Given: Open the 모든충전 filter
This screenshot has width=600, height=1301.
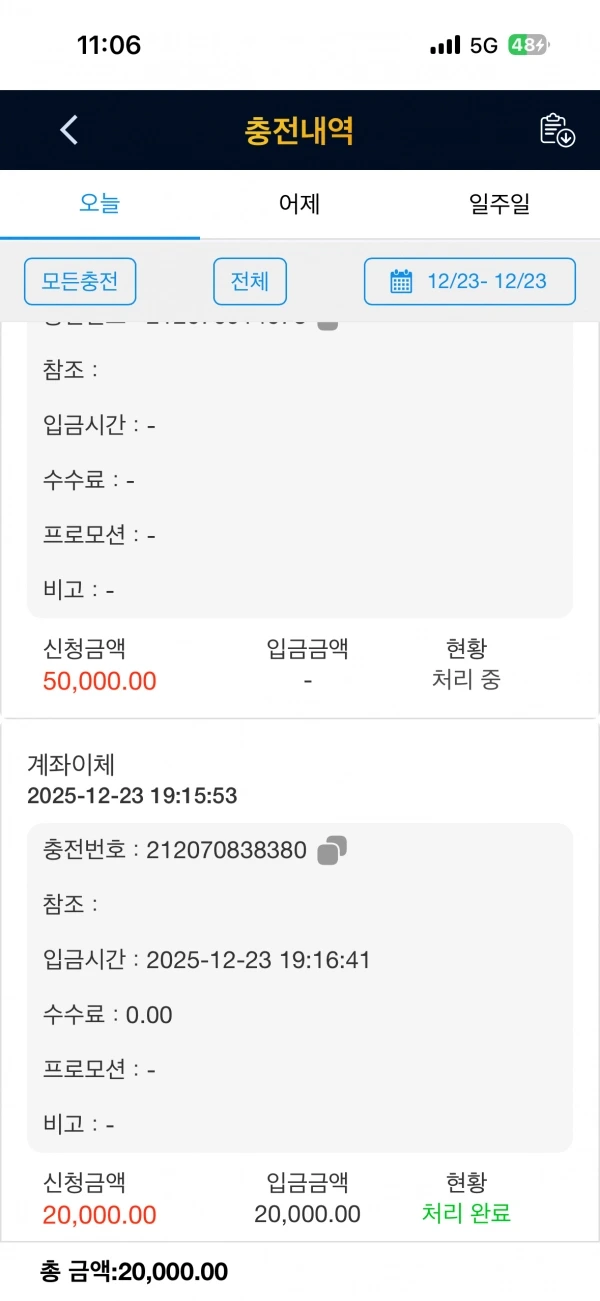Looking at the screenshot, I should [x=80, y=281].
